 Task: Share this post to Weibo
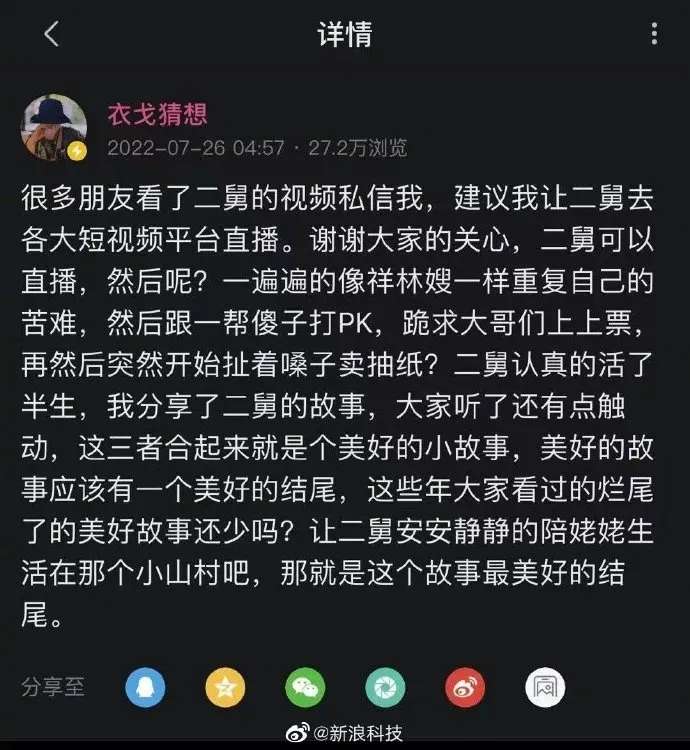(465, 688)
